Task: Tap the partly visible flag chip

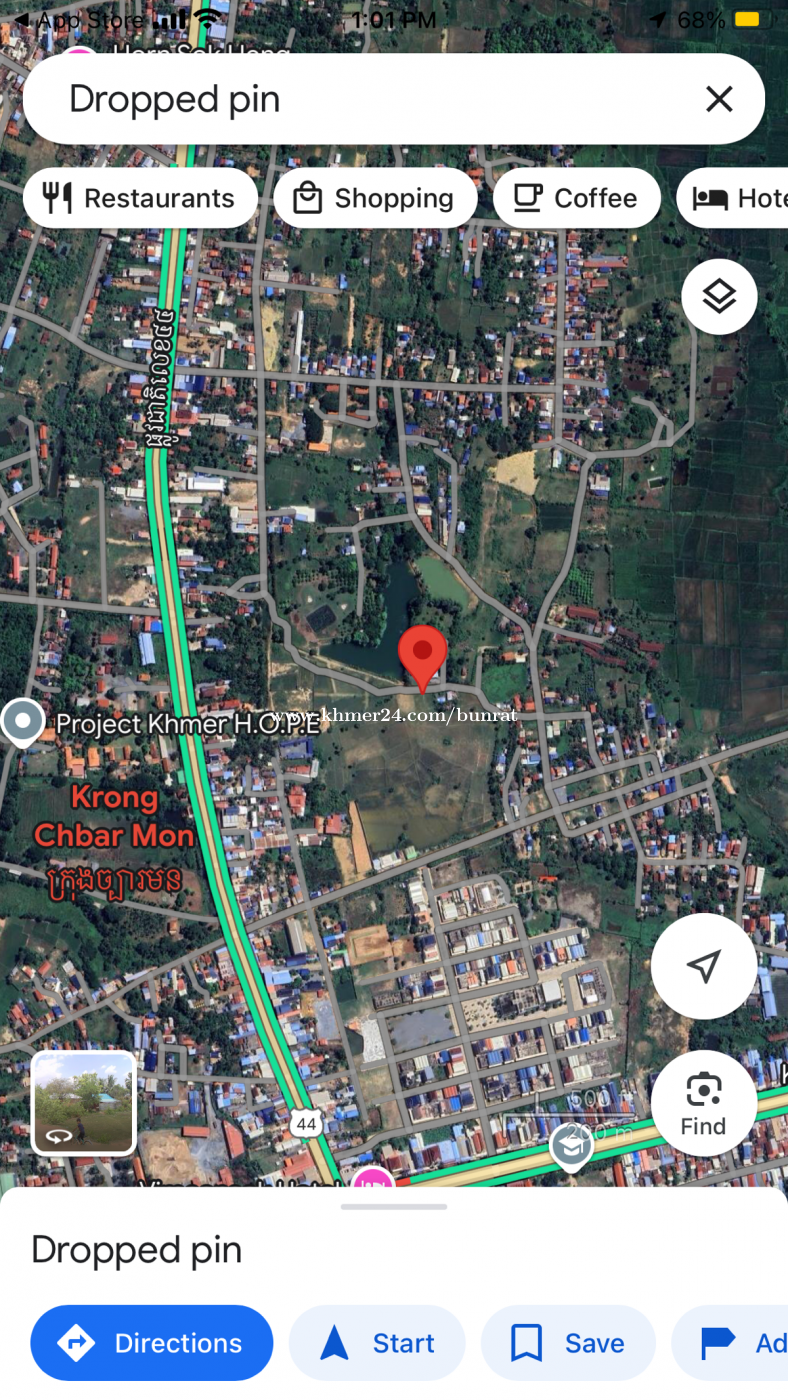Action: tap(732, 1343)
